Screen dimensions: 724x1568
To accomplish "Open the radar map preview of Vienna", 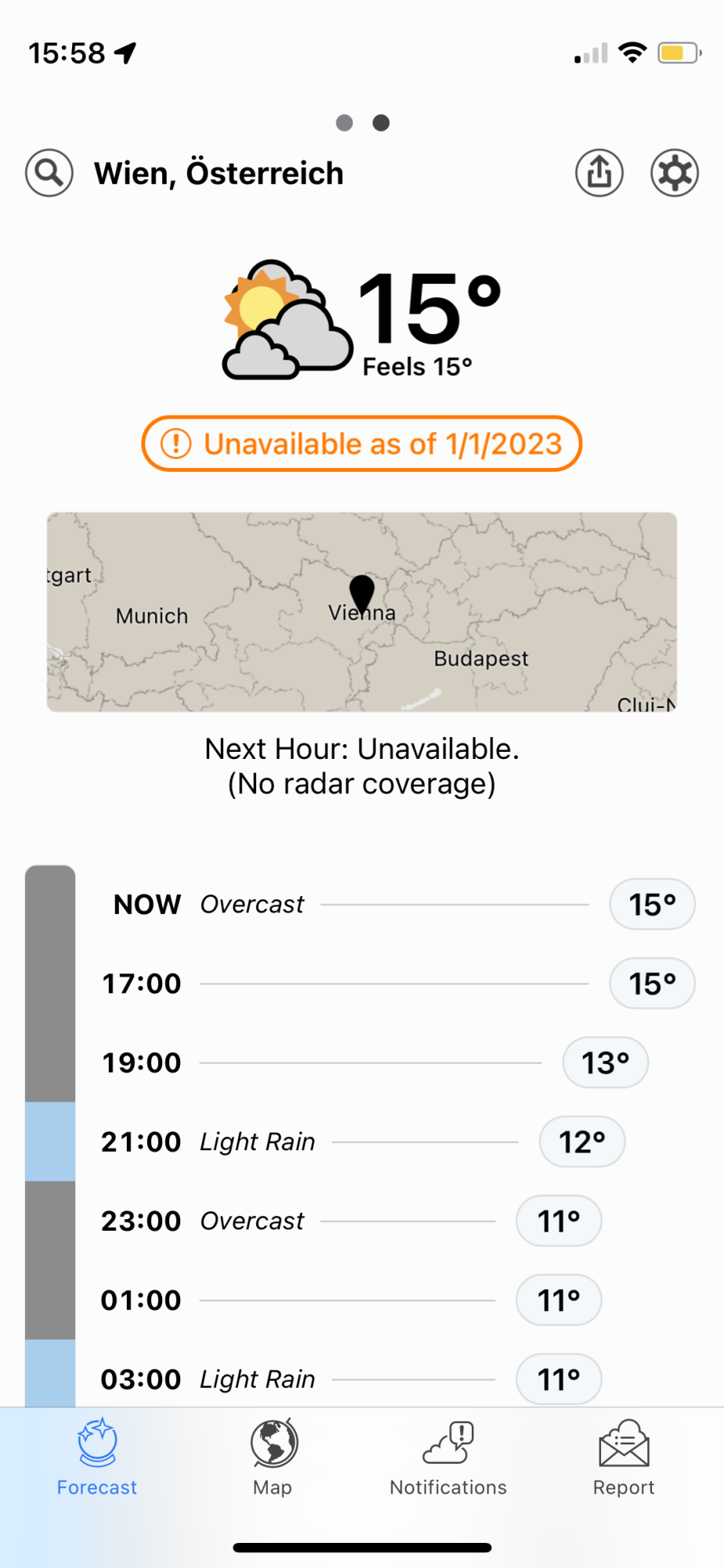I will [x=361, y=612].
